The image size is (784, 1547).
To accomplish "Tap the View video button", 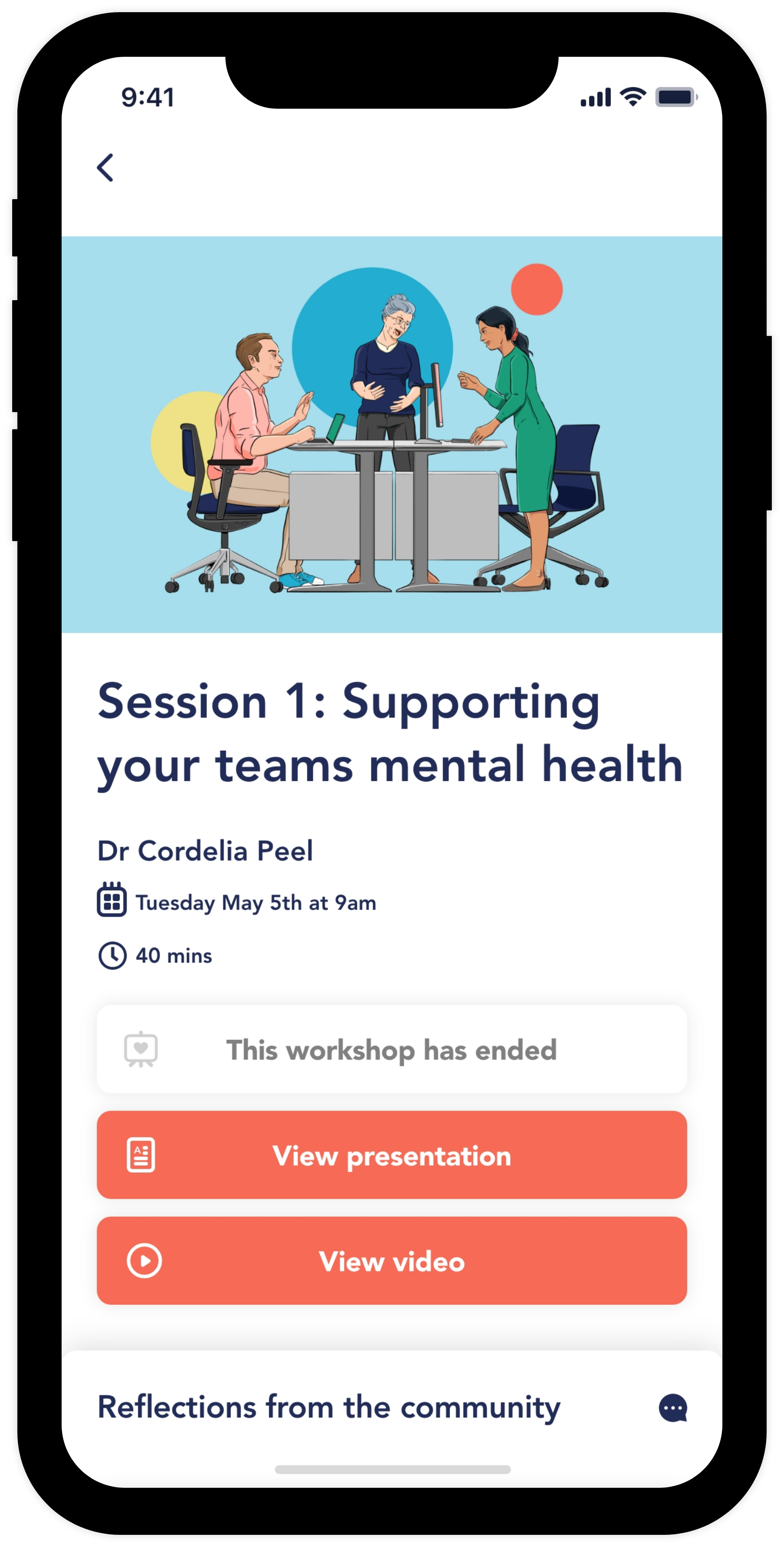I will click(x=392, y=1261).
